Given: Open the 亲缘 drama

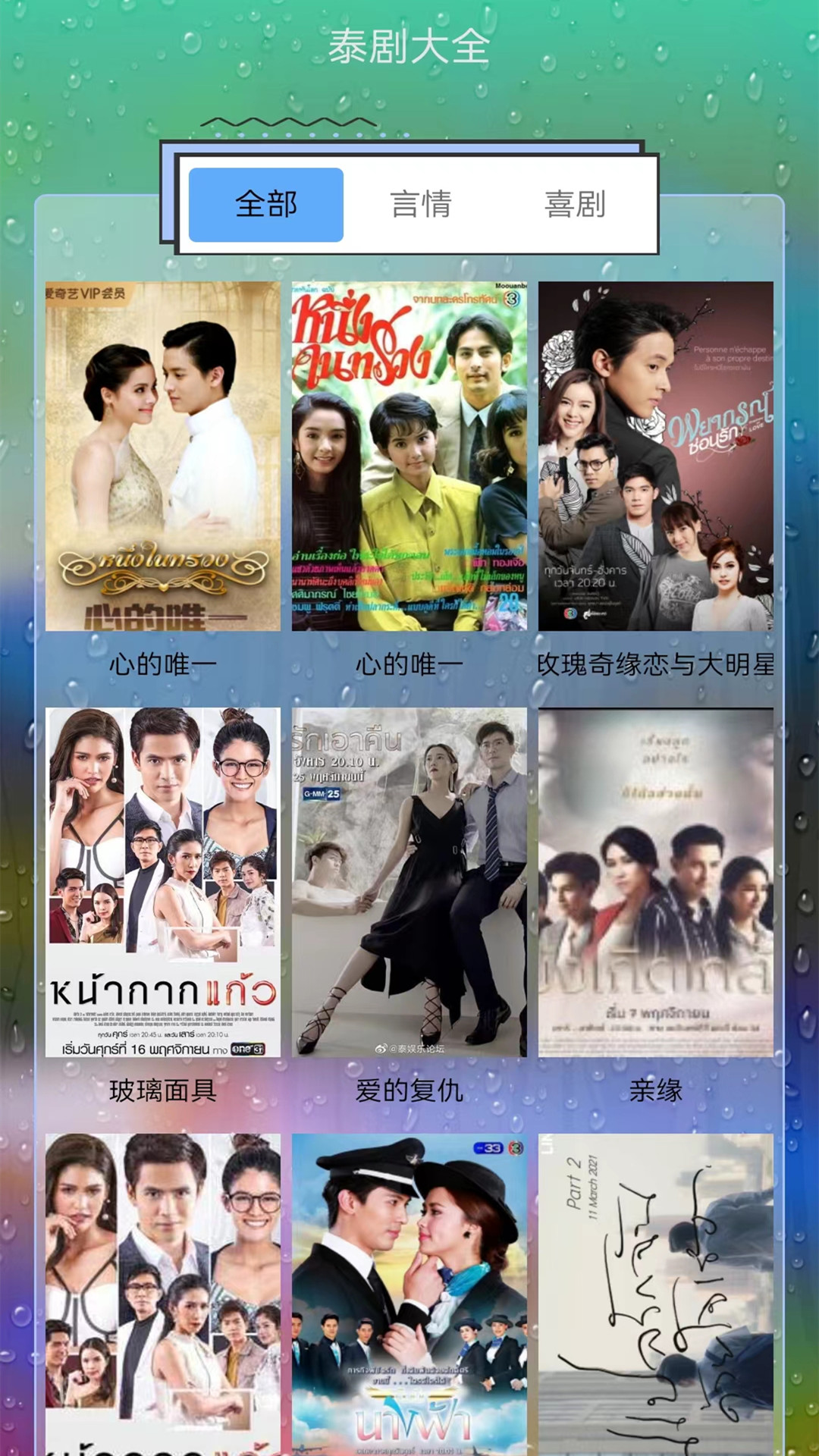Looking at the screenshot, I should coord(656,882).
